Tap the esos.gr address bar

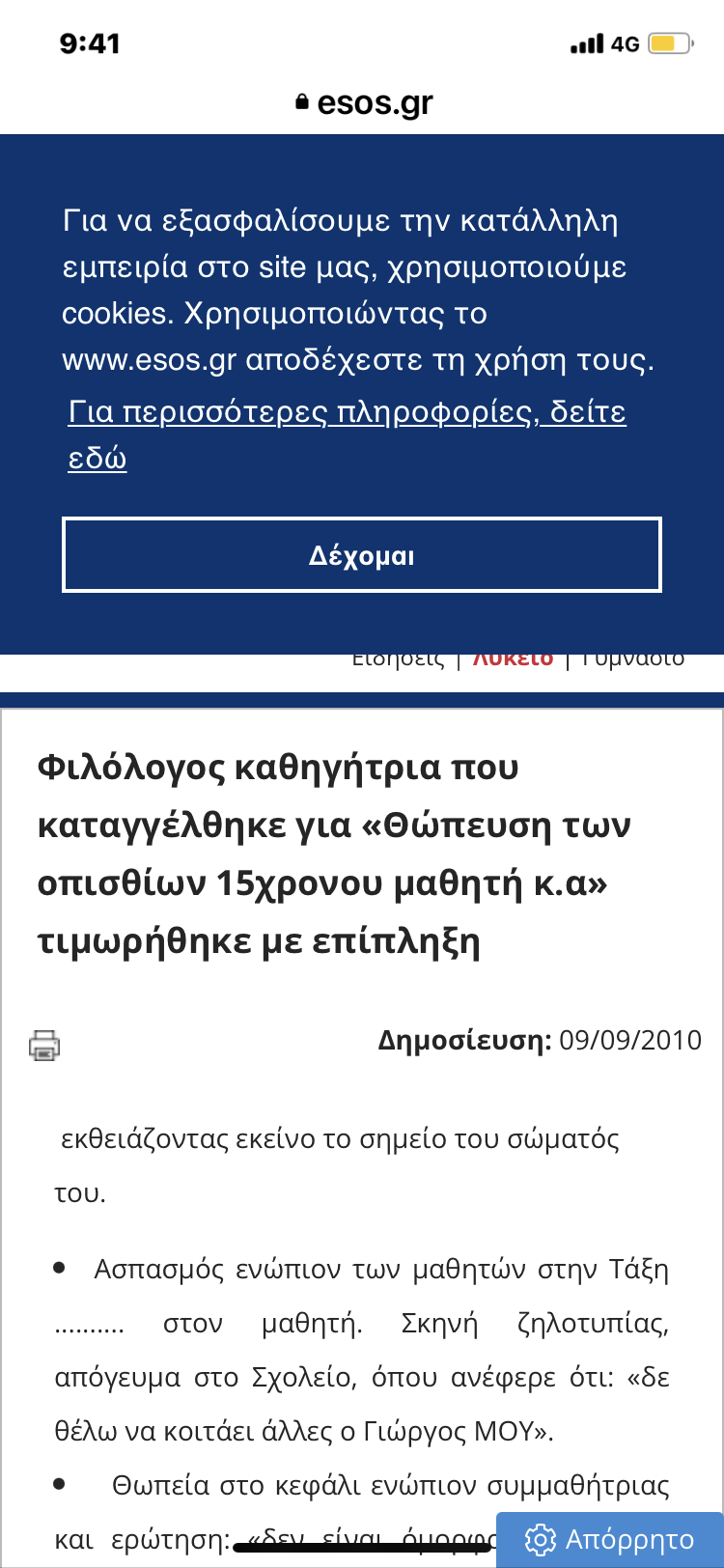pyautogui.click(x=365, y=102)
